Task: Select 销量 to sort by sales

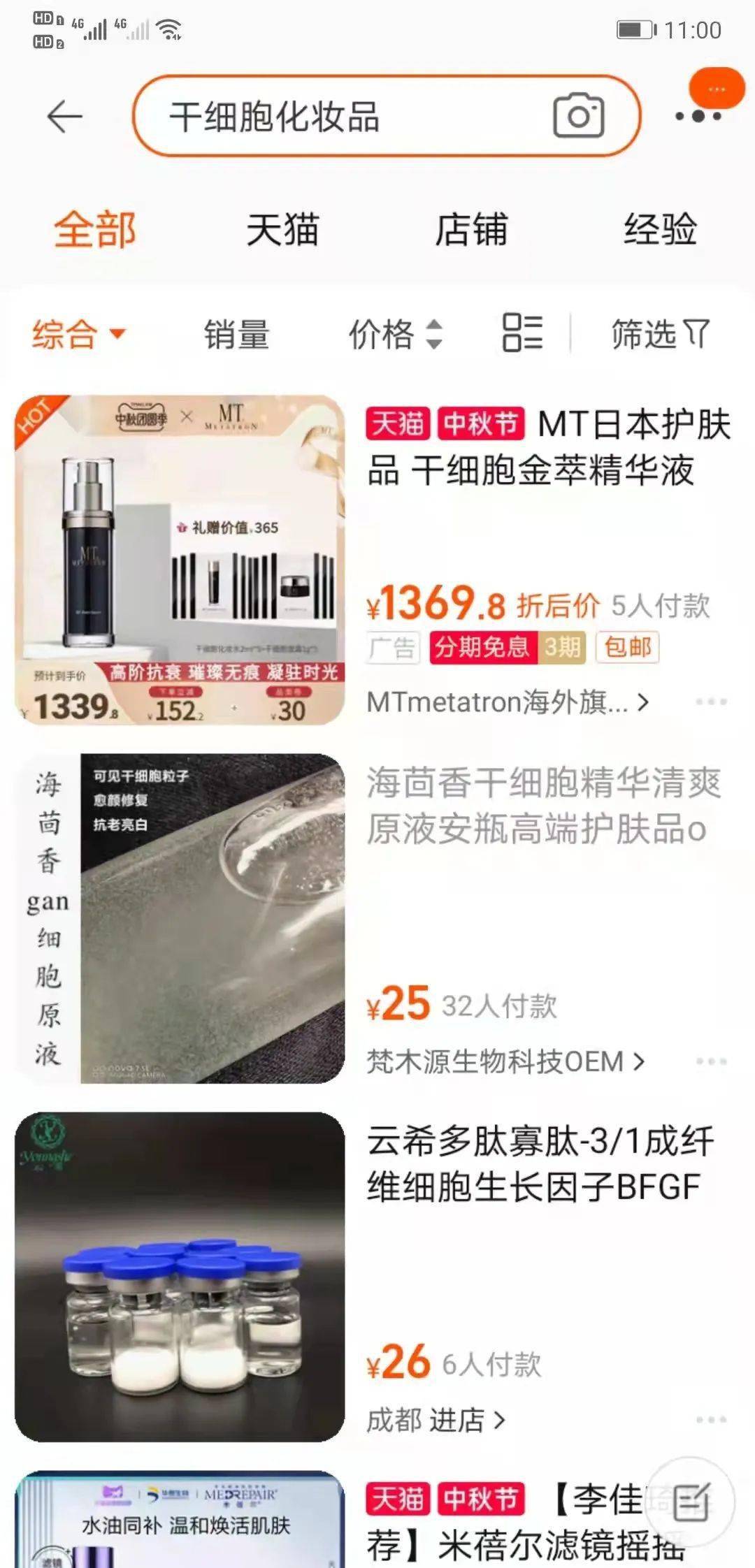Action: 237,335
